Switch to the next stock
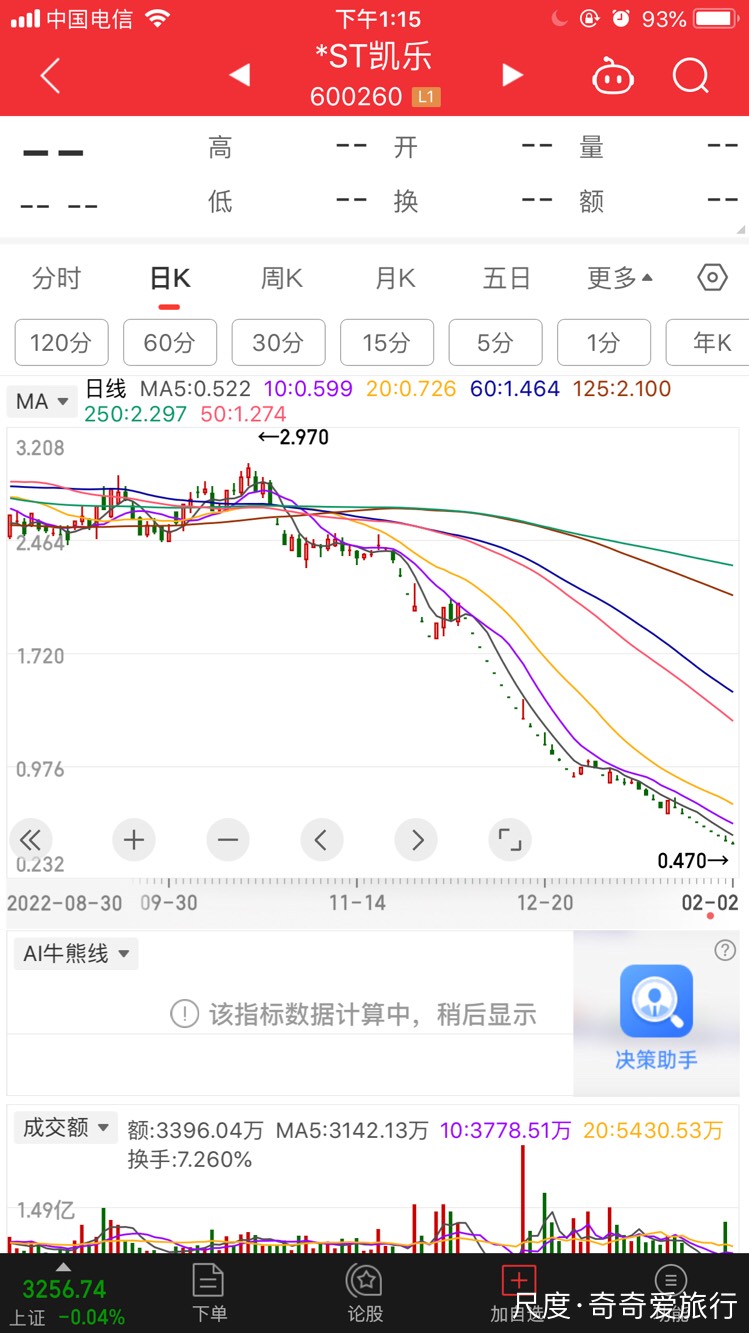The image size is (749, 1333). tap(512, 75)
